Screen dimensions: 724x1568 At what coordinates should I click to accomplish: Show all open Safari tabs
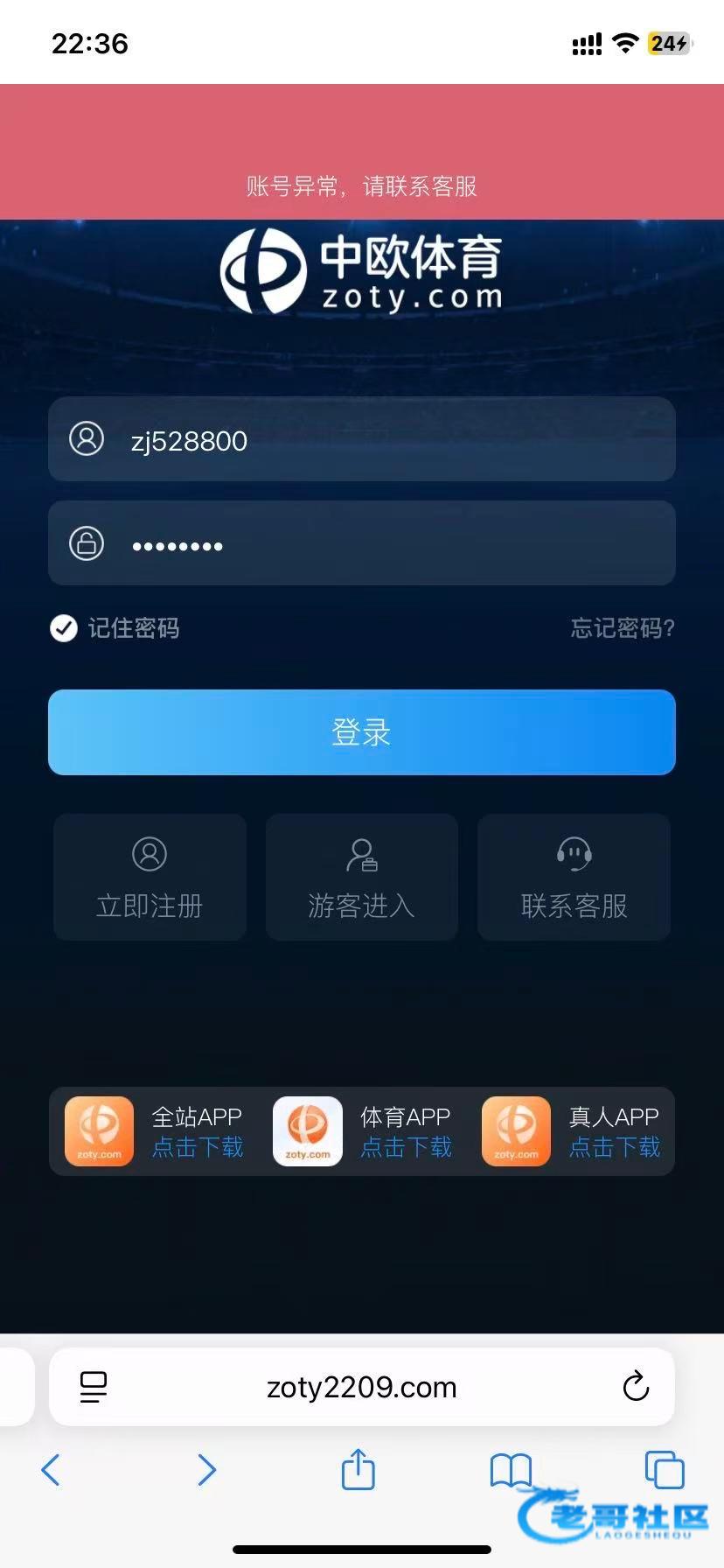coord(664,1470)
